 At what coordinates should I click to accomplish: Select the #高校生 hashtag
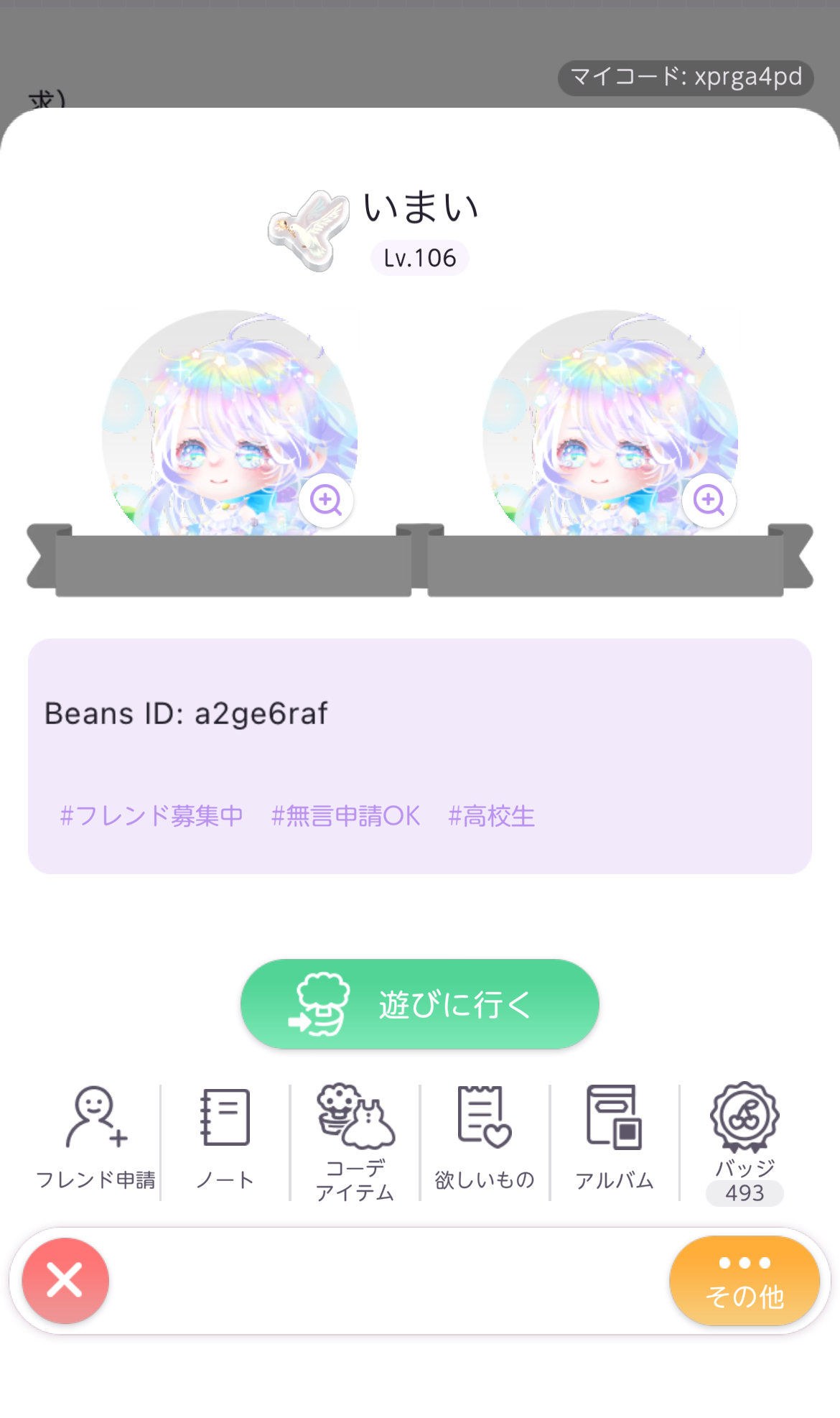point(492,816)
